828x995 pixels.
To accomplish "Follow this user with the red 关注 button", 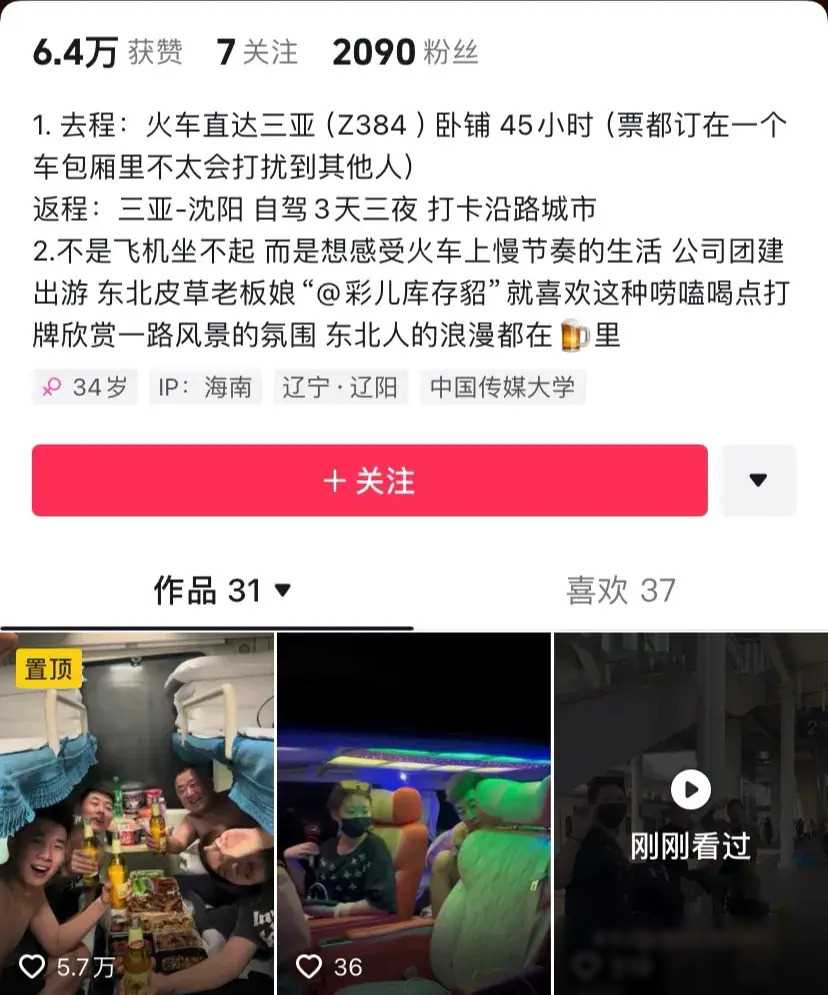I will click(x=369, y=481).
